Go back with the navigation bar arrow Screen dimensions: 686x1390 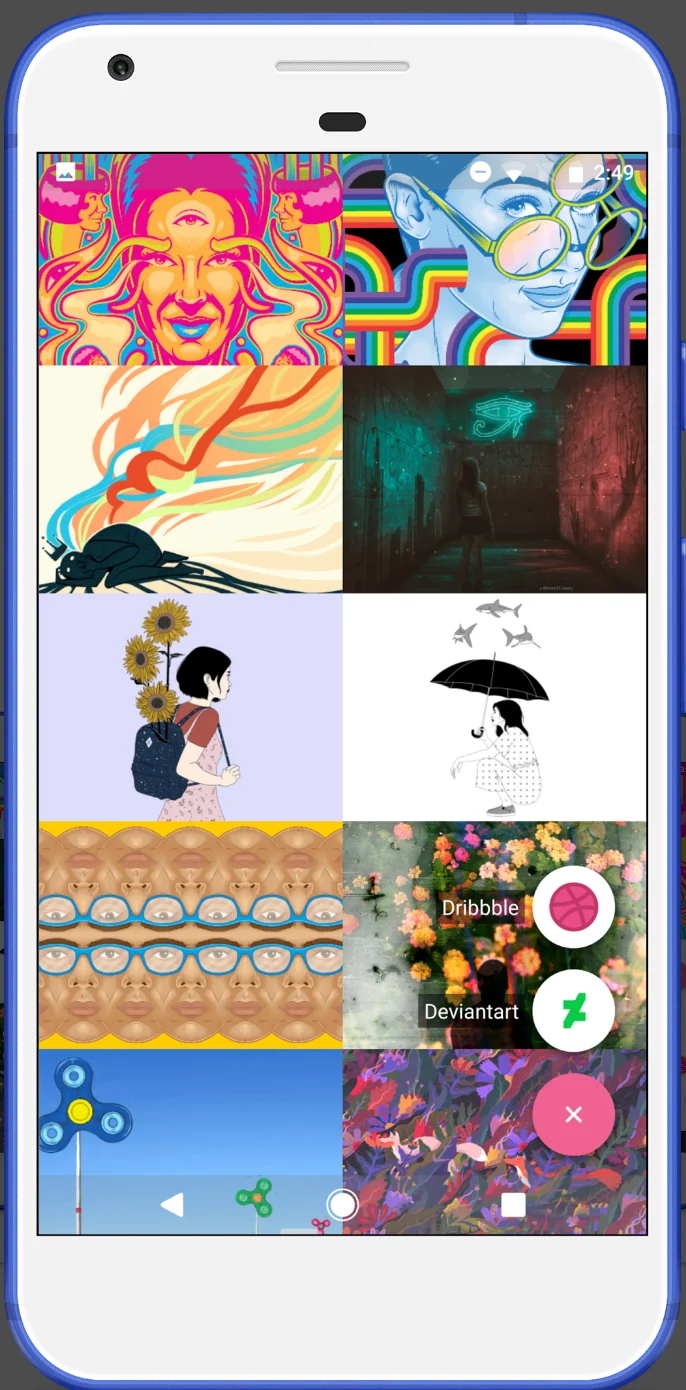[x=172, y=1205]
